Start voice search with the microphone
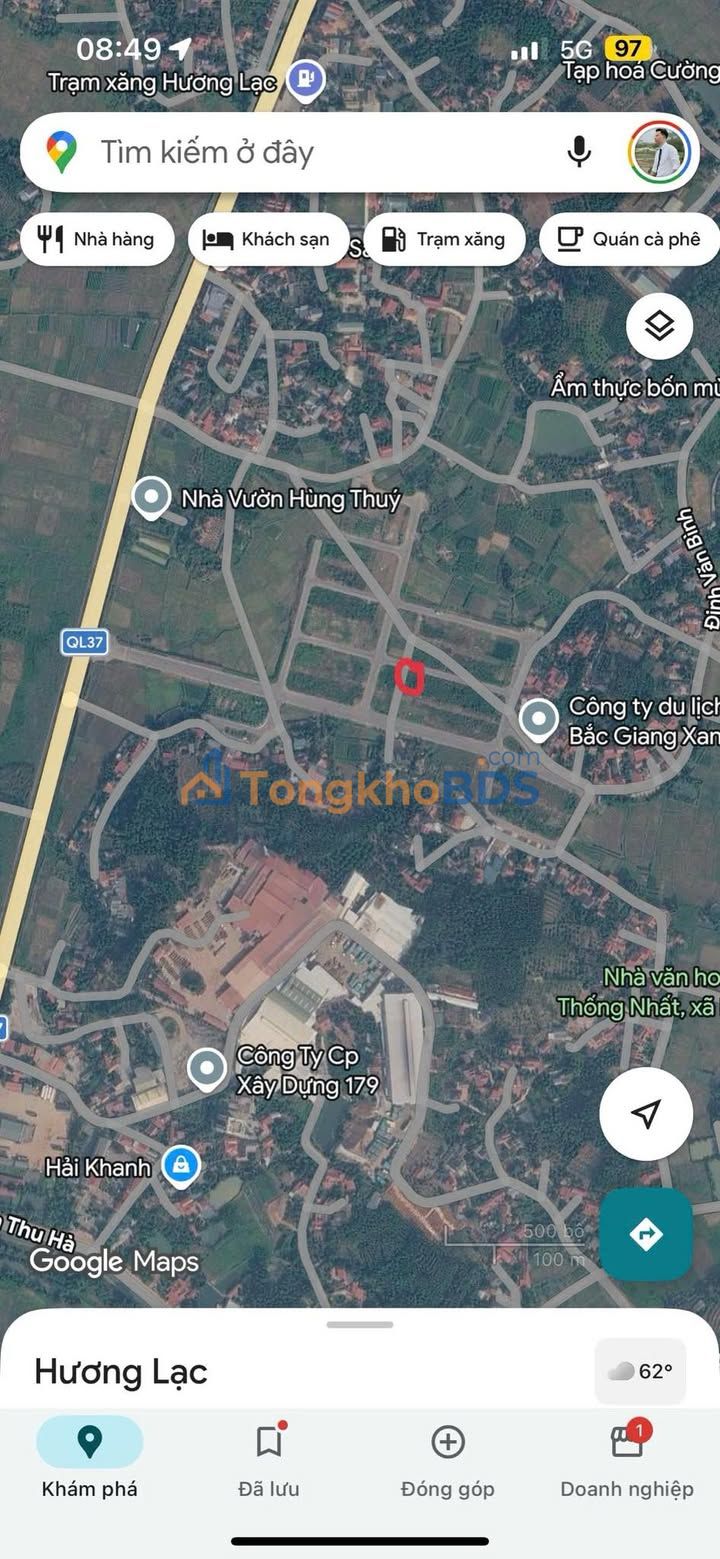The height and width of the screenshot is (1559, 720). click(579, 152)
